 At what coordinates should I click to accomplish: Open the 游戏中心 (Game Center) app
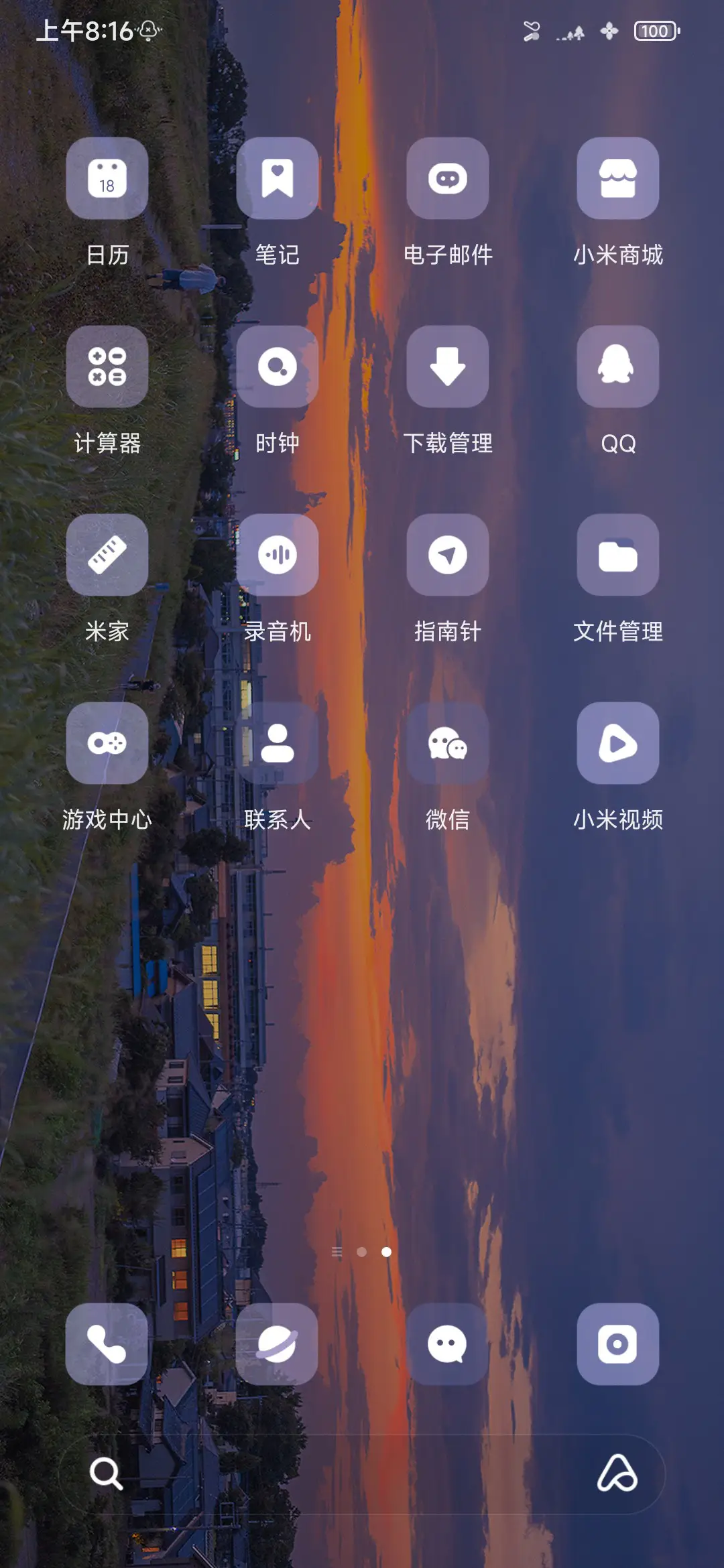(108, 744)
